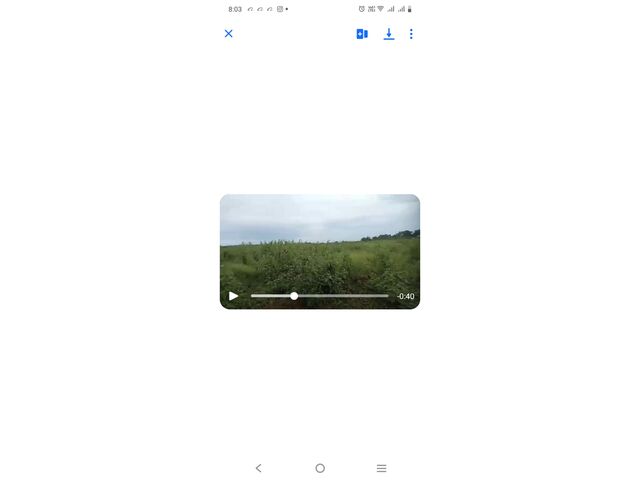Open the recent apps view
This screenshot has width=640, height=480.
point(381,468)
